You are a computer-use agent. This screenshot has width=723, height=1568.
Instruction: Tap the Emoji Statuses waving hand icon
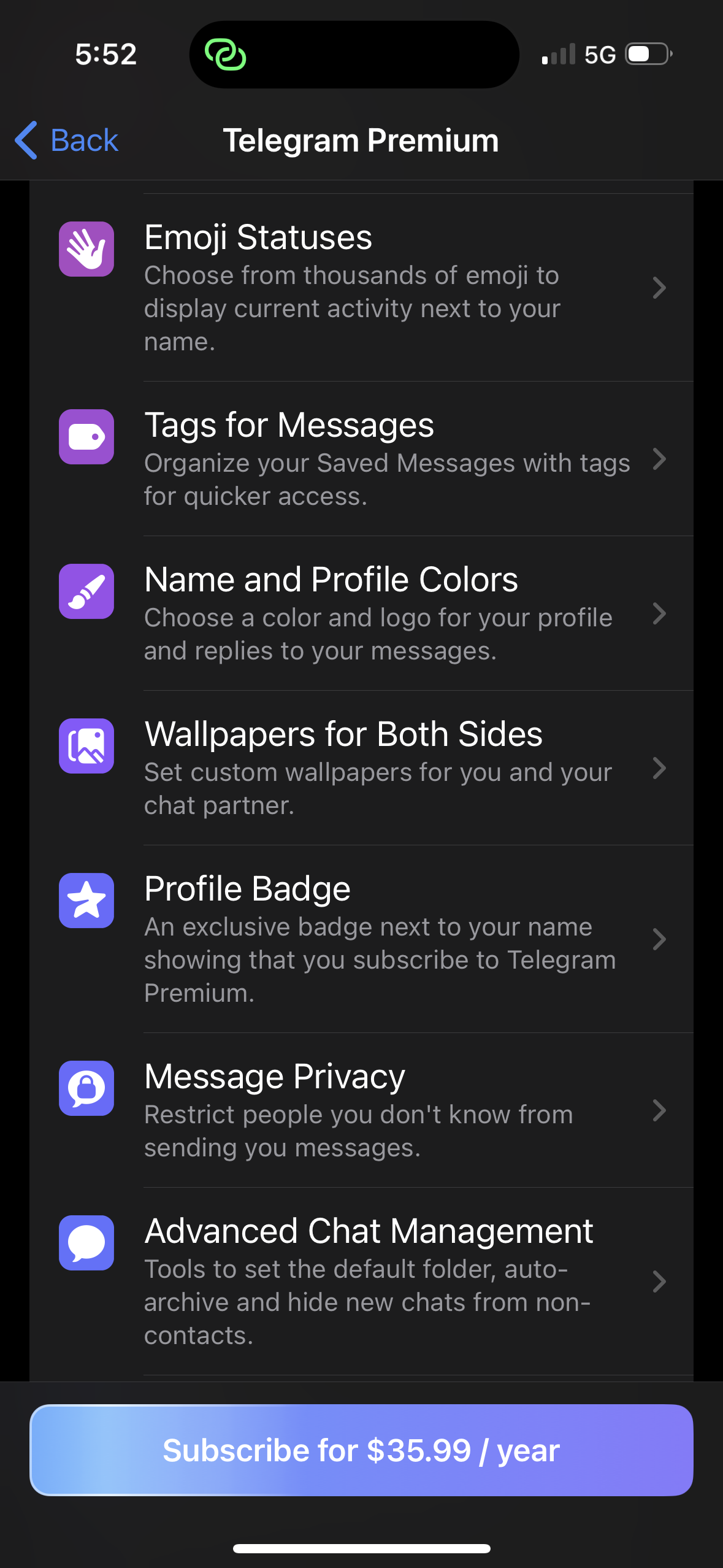86,250
